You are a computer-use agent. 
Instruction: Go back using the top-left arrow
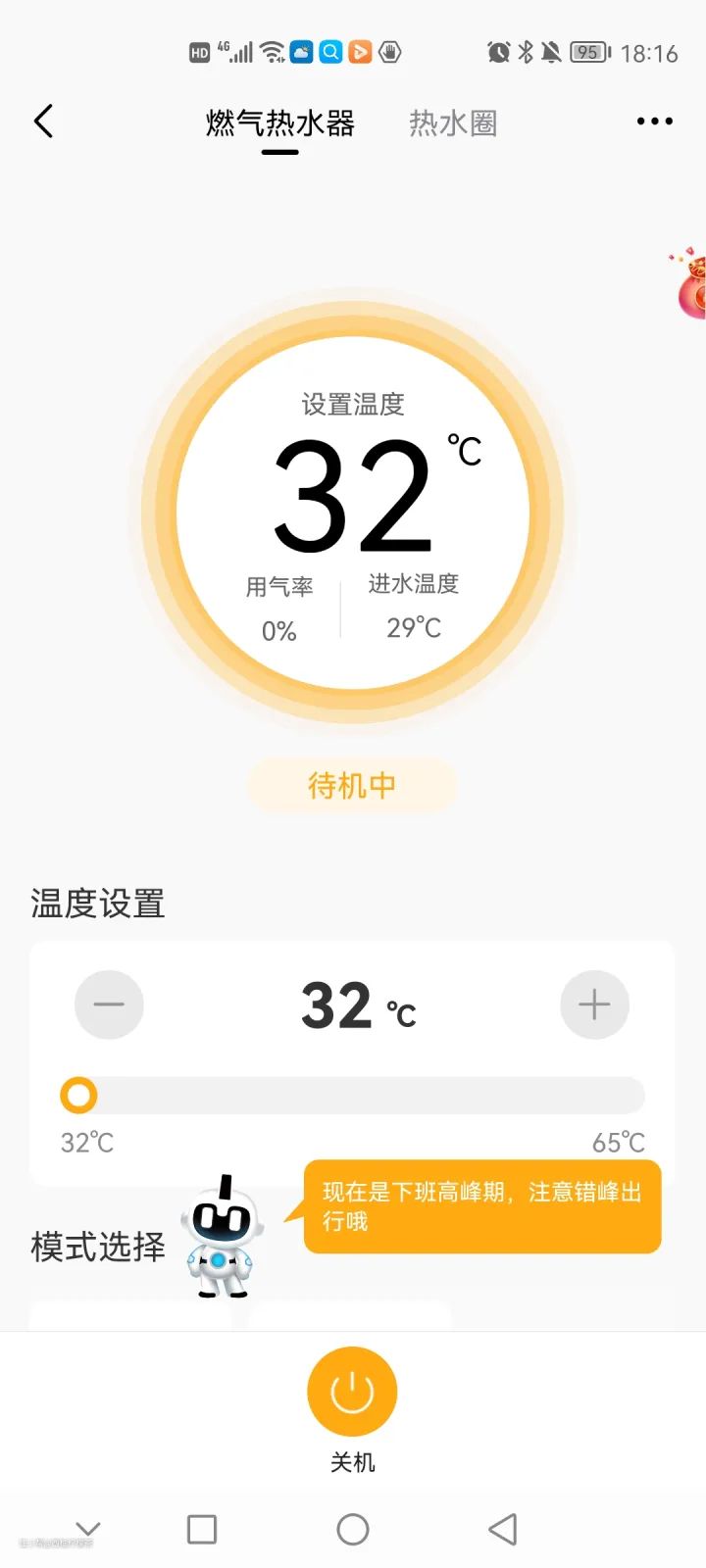pyautogui.click(x=43, y=122)
